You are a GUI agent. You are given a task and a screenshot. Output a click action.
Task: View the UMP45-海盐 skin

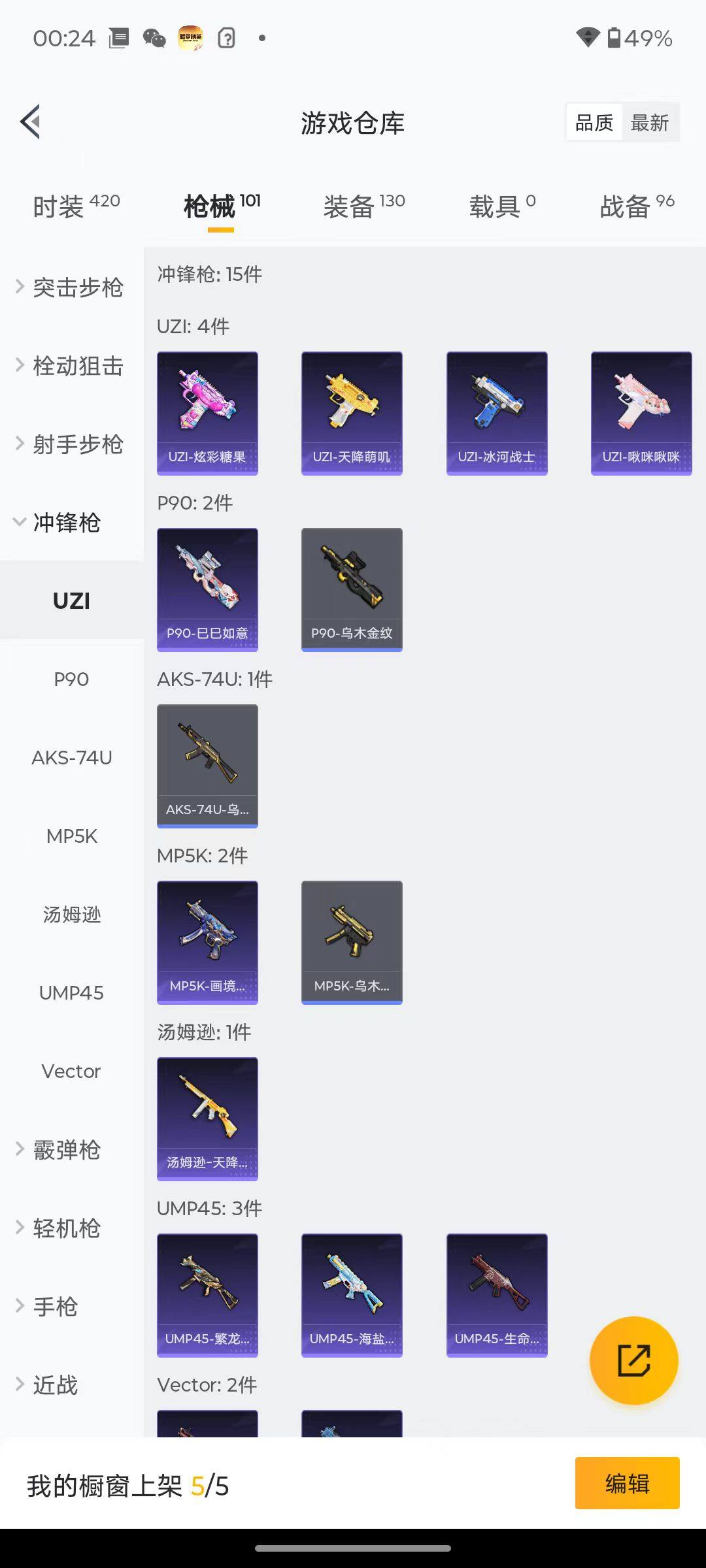[x=352, y=1295]
